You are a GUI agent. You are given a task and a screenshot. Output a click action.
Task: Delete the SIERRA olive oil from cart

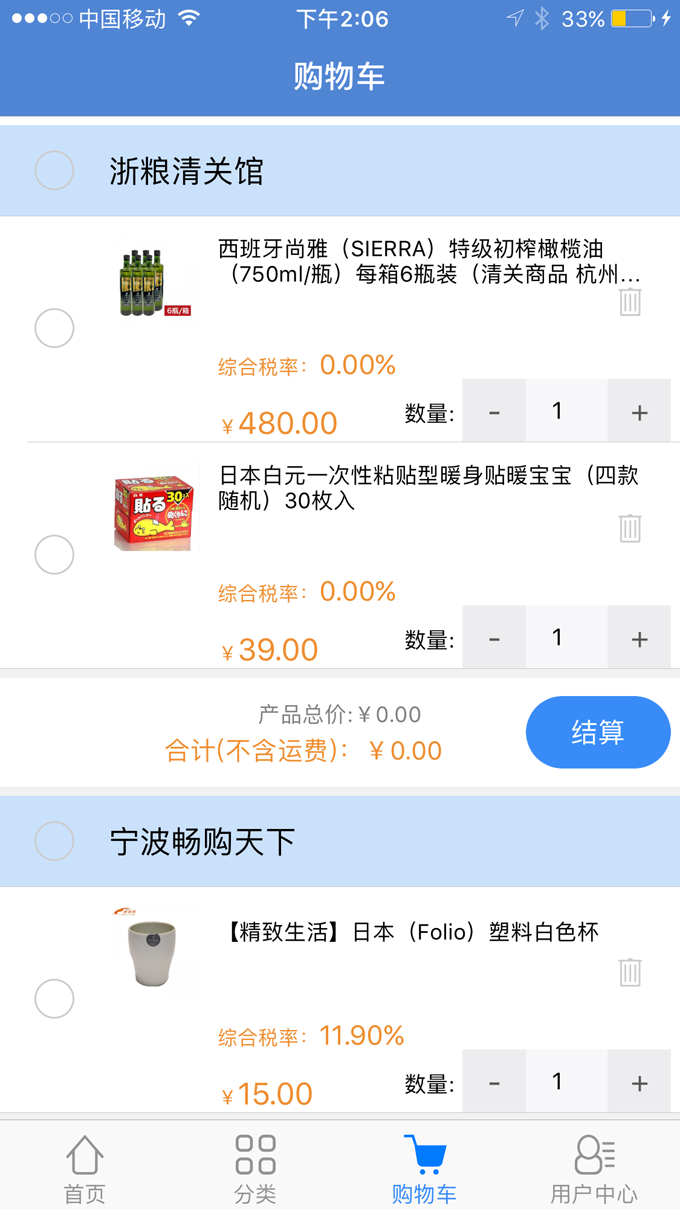[630, 301]
